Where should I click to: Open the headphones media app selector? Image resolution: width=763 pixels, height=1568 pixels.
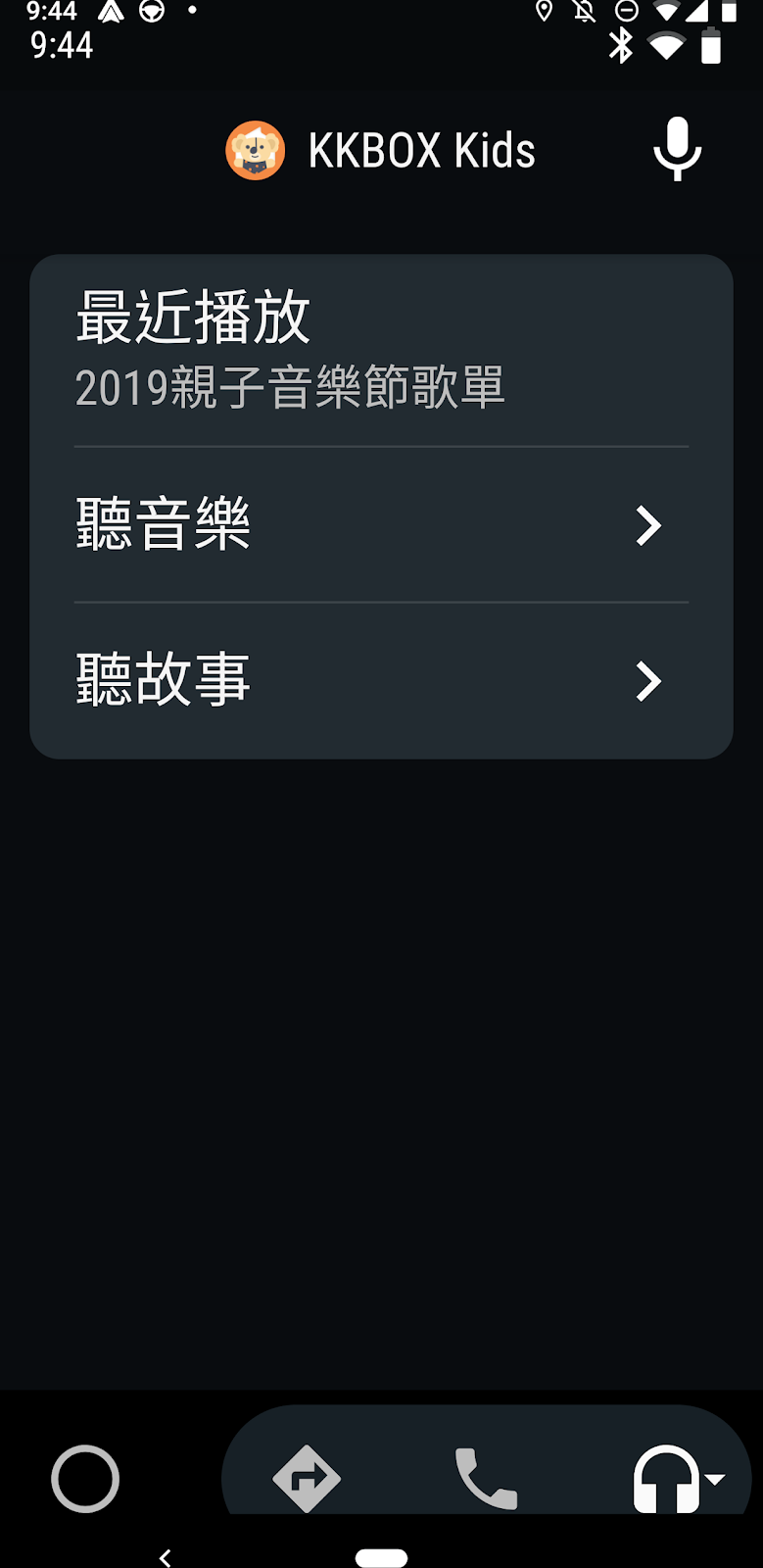point(676,1478)
